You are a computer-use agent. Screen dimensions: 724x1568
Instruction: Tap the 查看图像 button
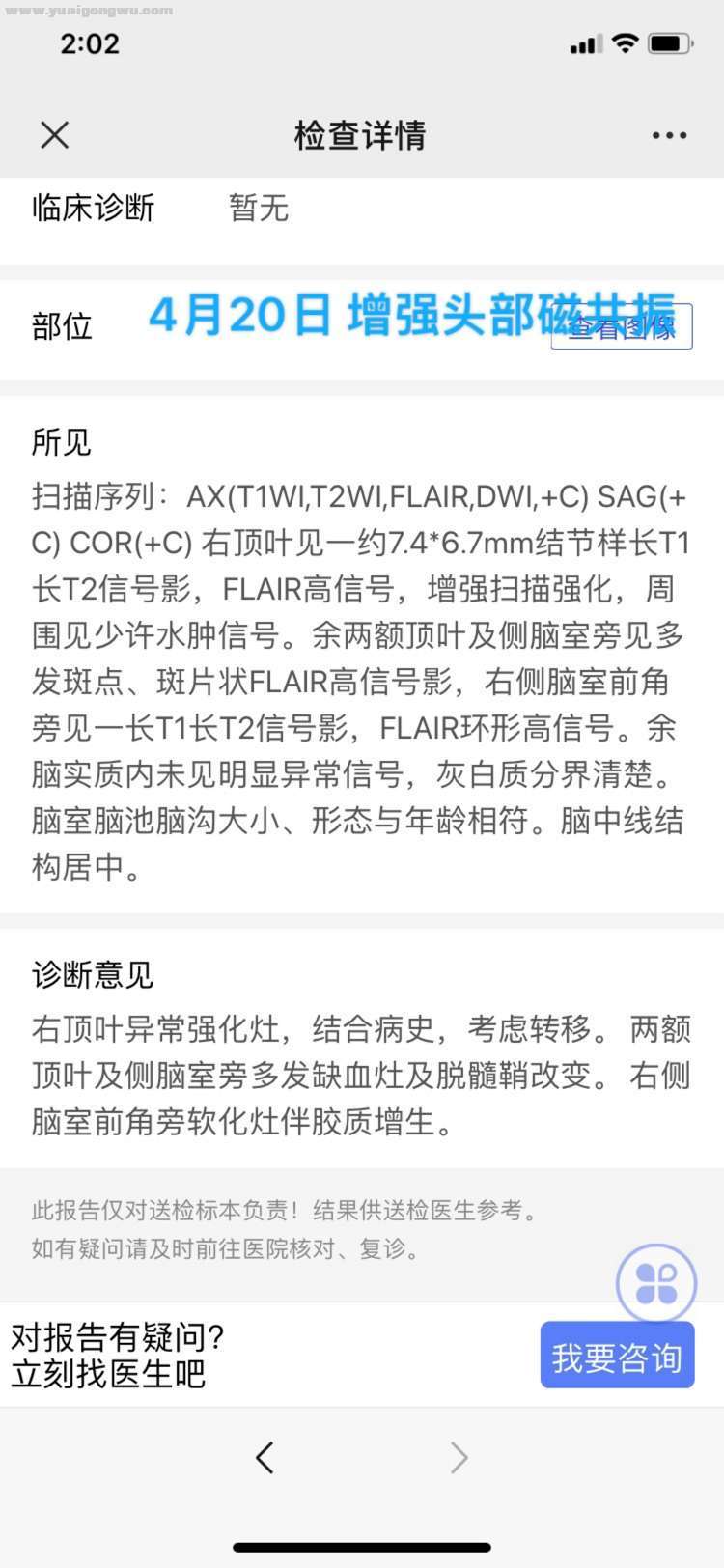(x=622, y=327)
